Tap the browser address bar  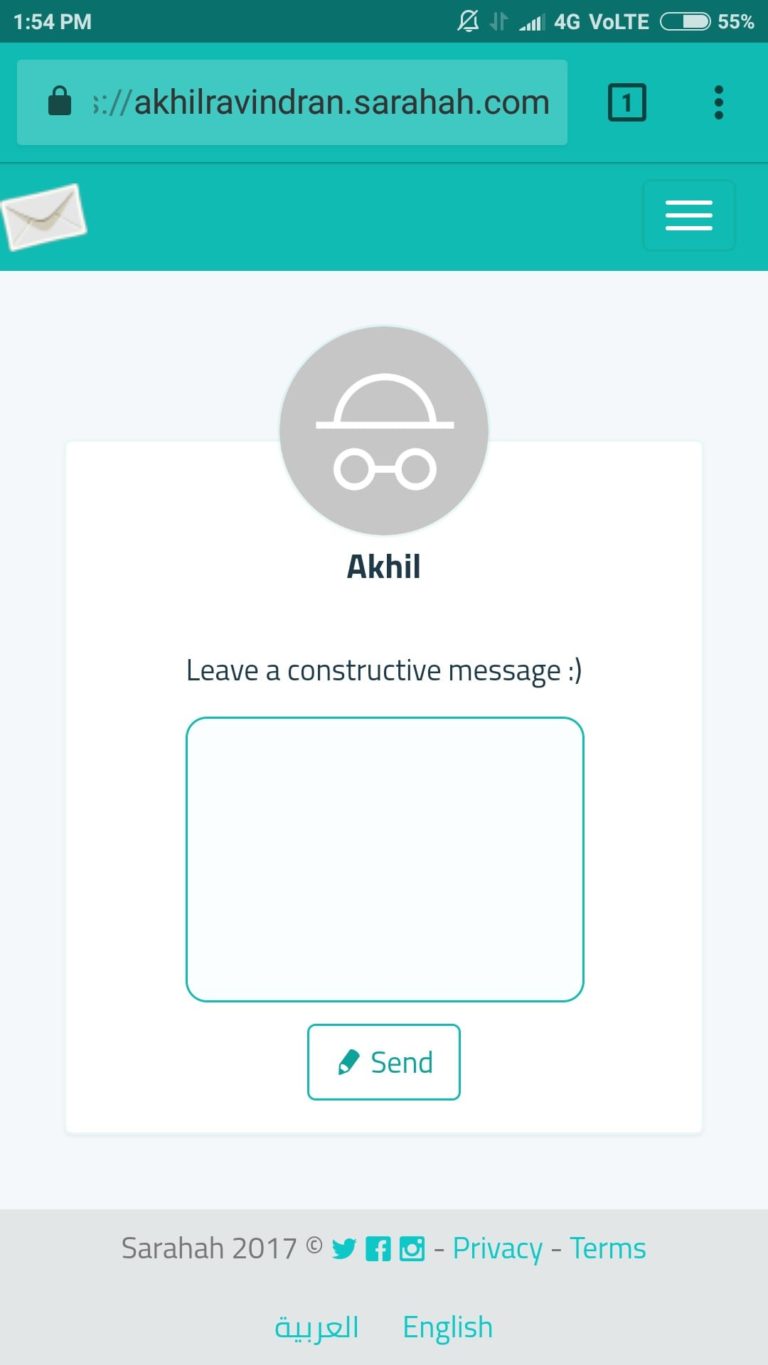tap(292, 102)
